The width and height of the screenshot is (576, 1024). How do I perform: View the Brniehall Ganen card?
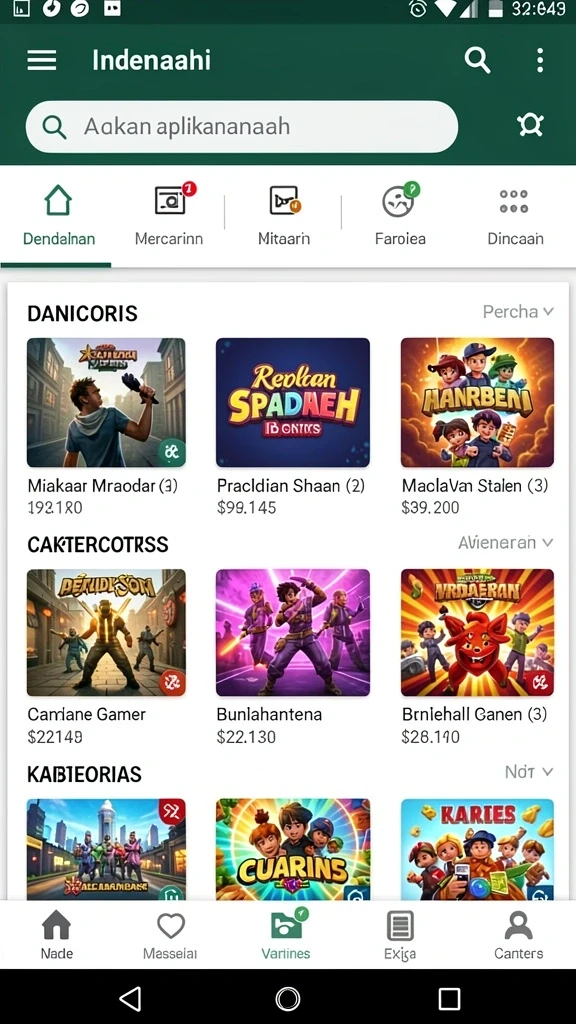(477, 657)
